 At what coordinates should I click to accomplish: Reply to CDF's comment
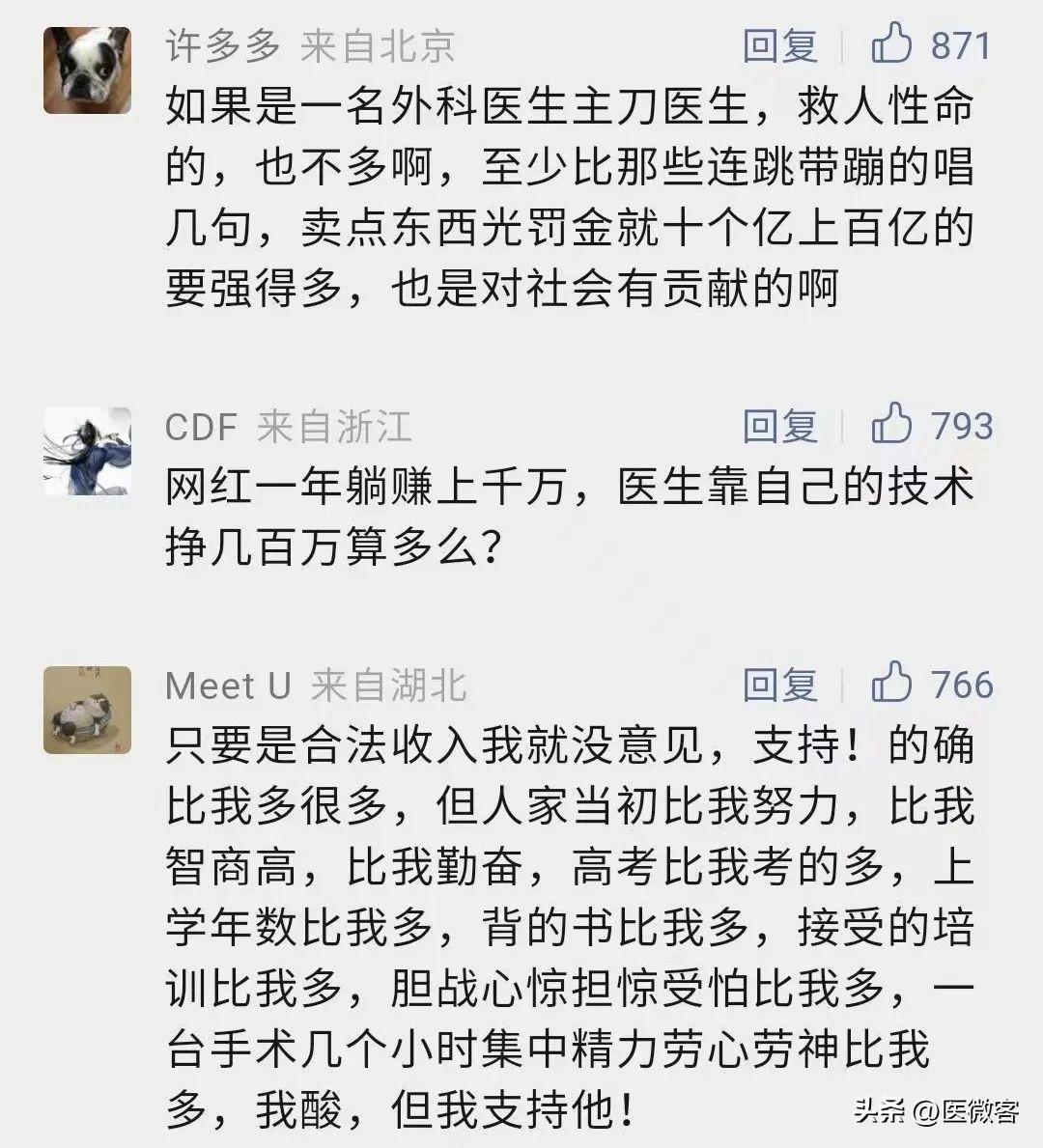pos(779,426)
